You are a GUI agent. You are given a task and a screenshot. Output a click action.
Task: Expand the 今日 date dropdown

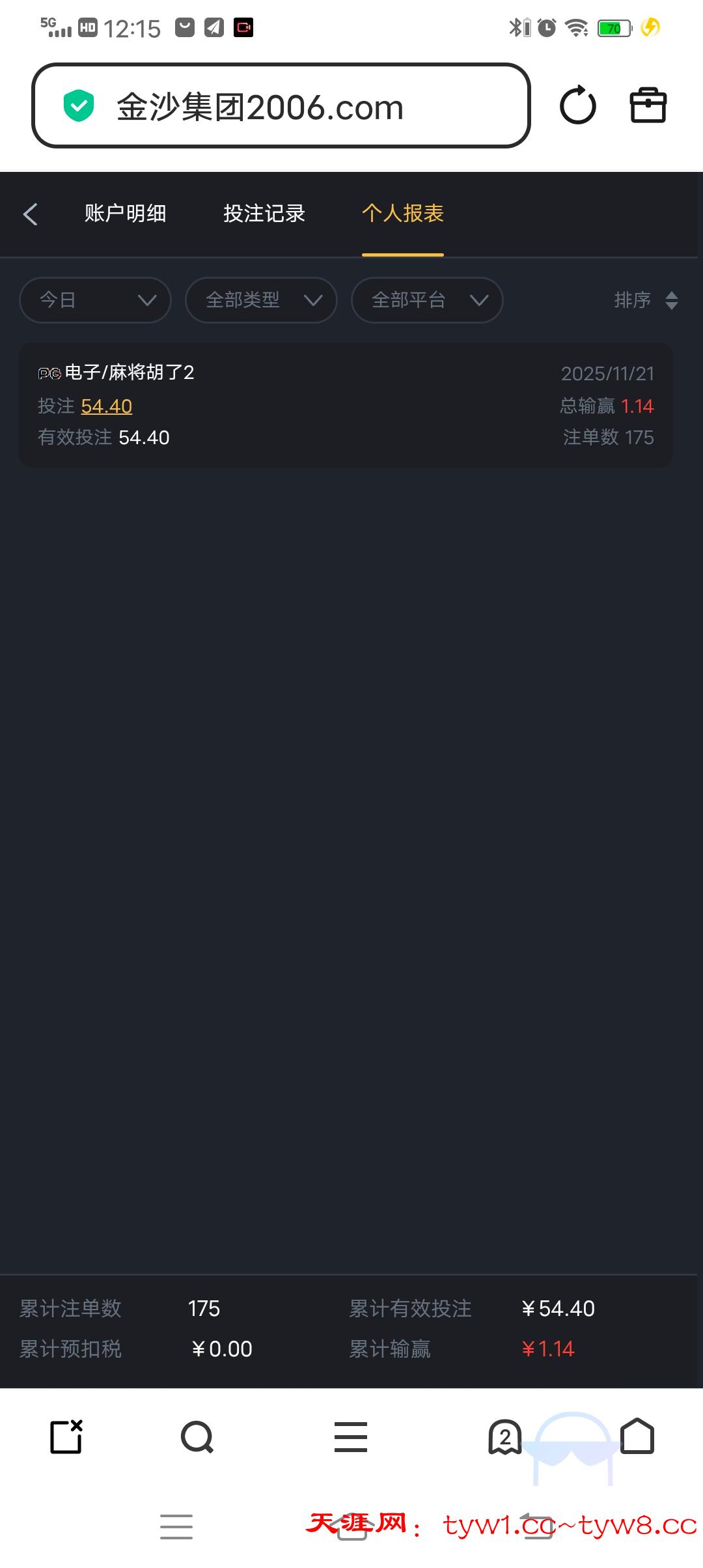tap(95, 300)
